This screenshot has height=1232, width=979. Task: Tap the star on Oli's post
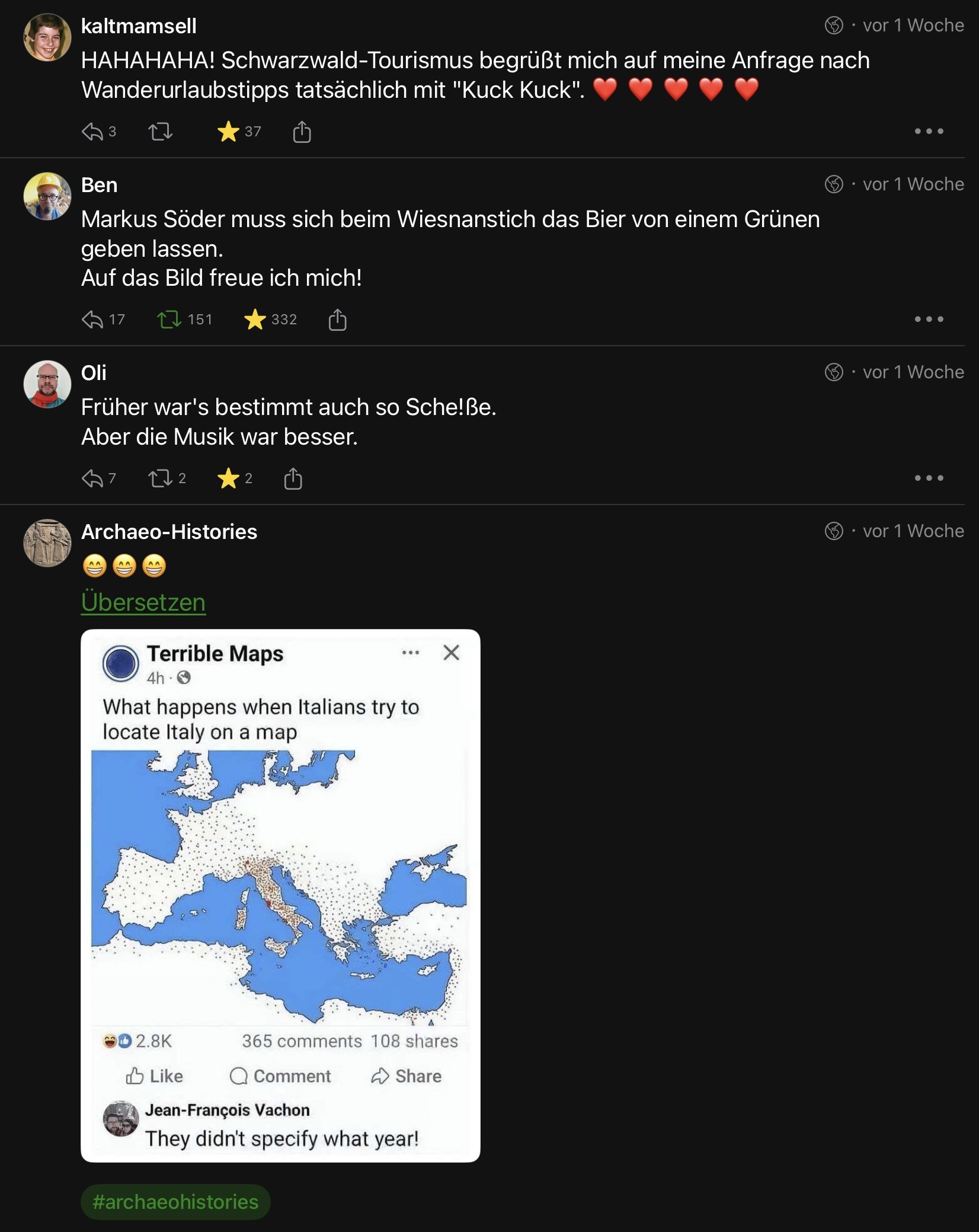coord(228,478)
